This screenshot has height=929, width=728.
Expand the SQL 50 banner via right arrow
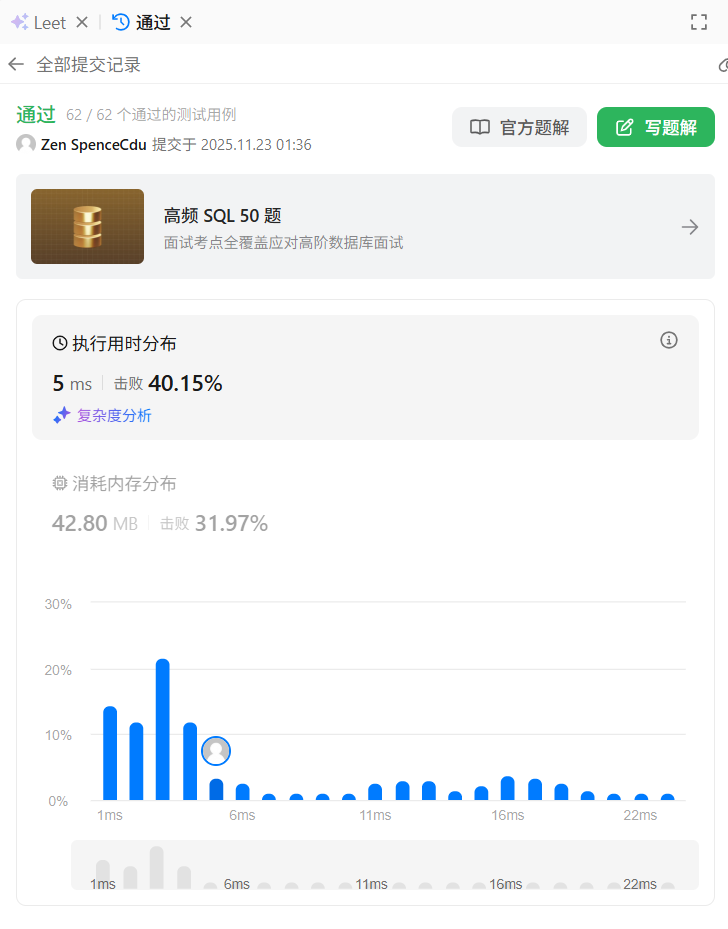point(689,226)
